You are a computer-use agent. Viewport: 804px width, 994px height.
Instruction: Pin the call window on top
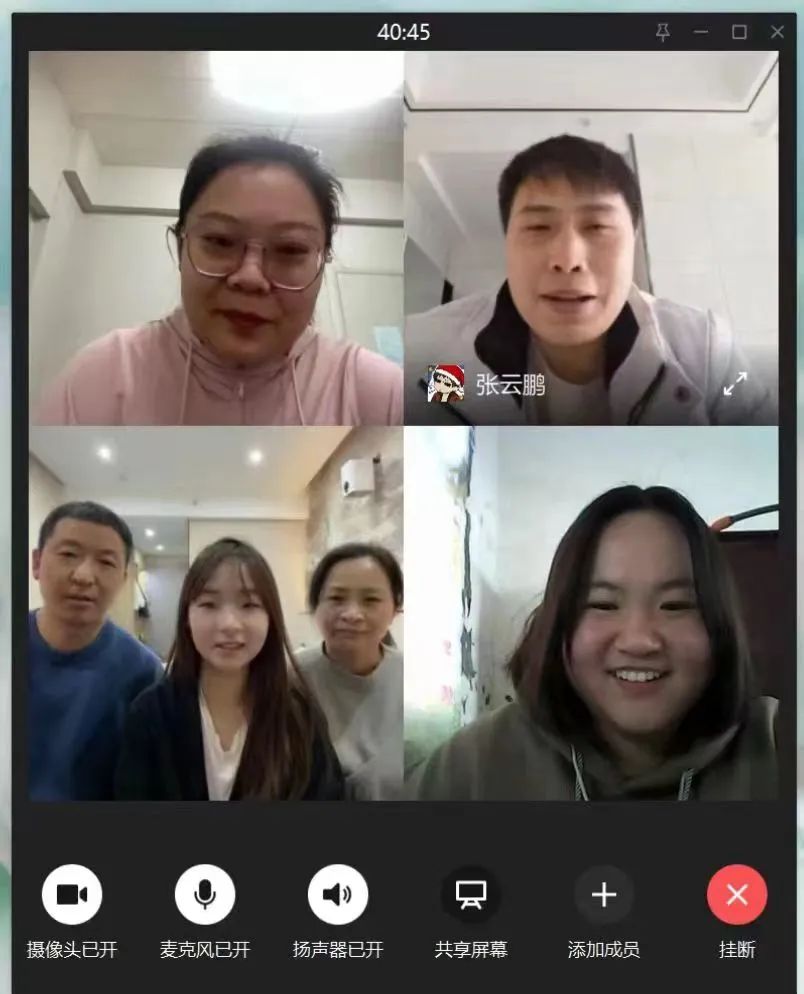[663, 32]
